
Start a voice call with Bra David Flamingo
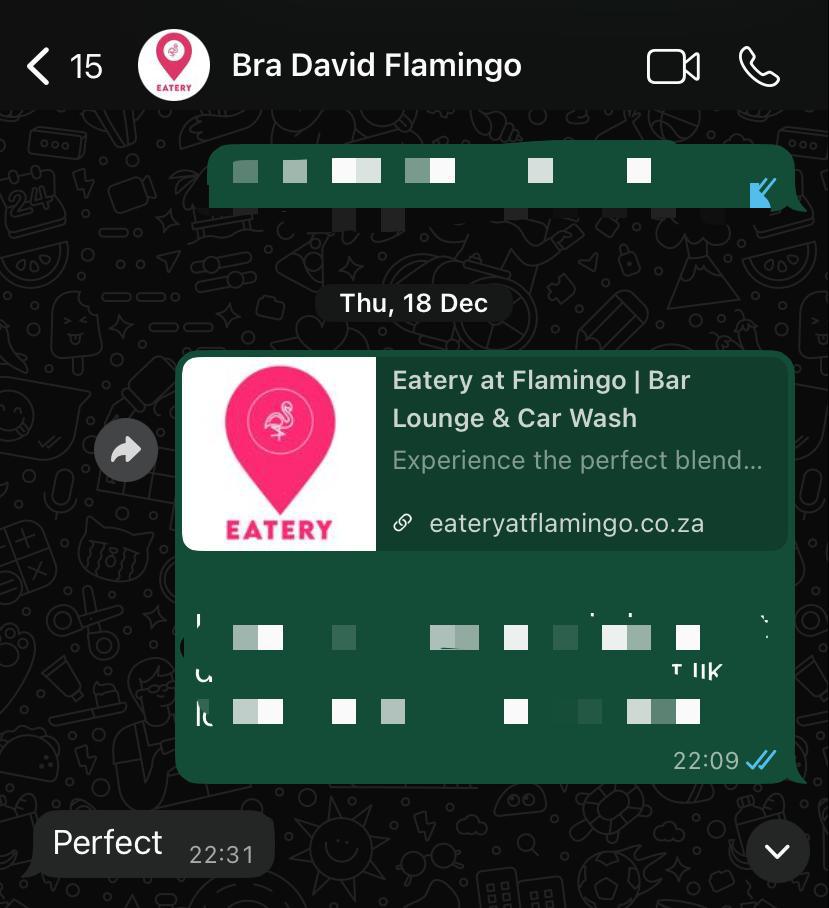pos(758,66)
